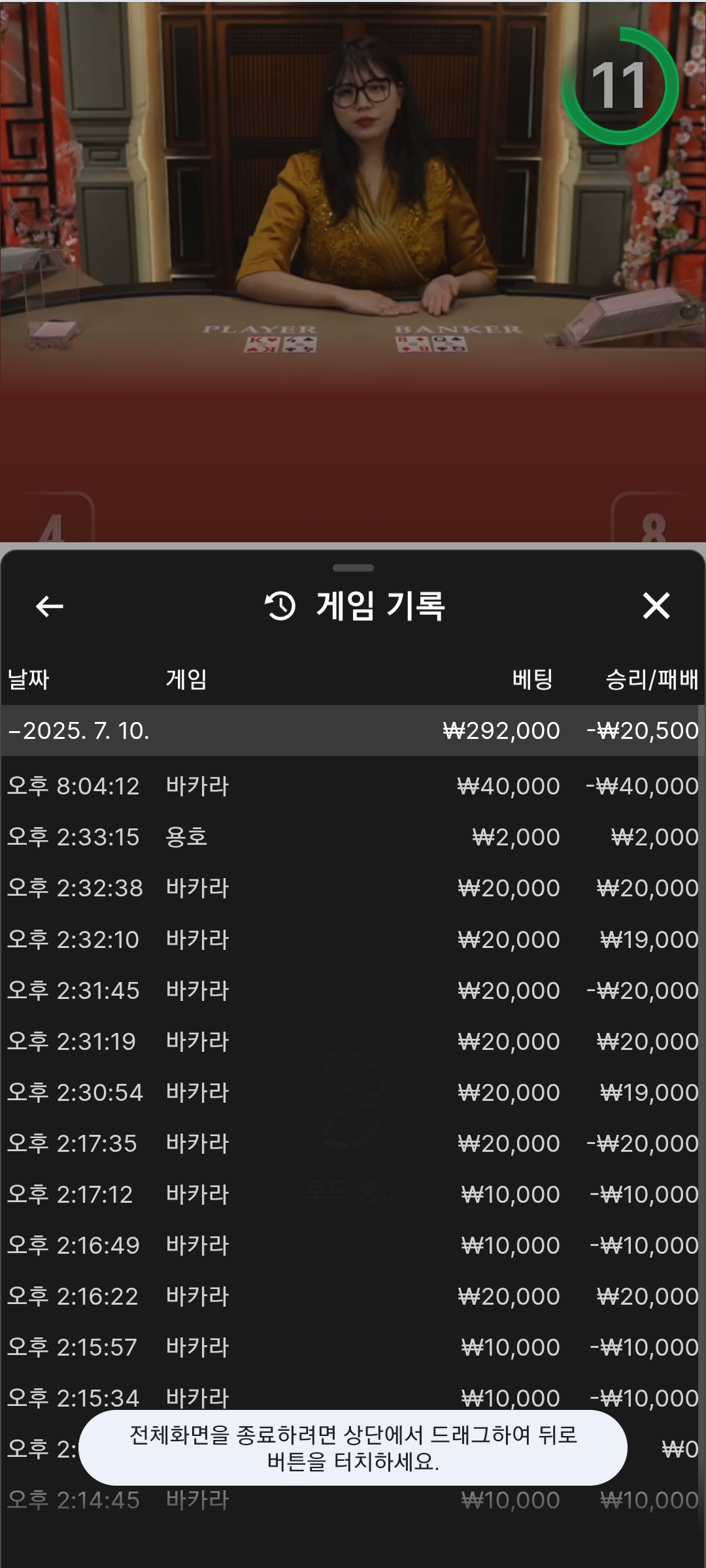Screen dimensions: 706x1568
Task: Go back from the game history panel
Action: pos(50,606)
